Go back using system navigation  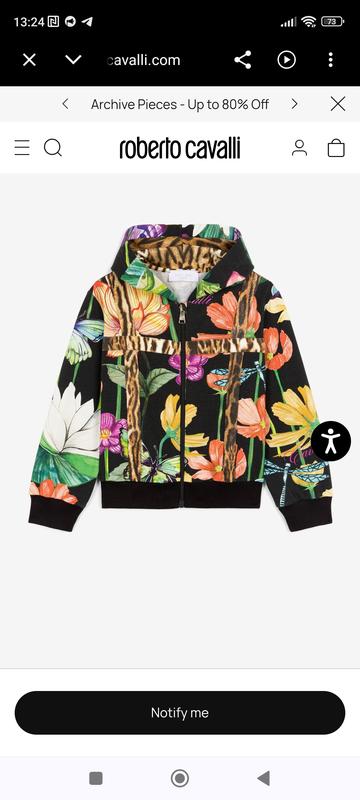[x=264, y=778]
